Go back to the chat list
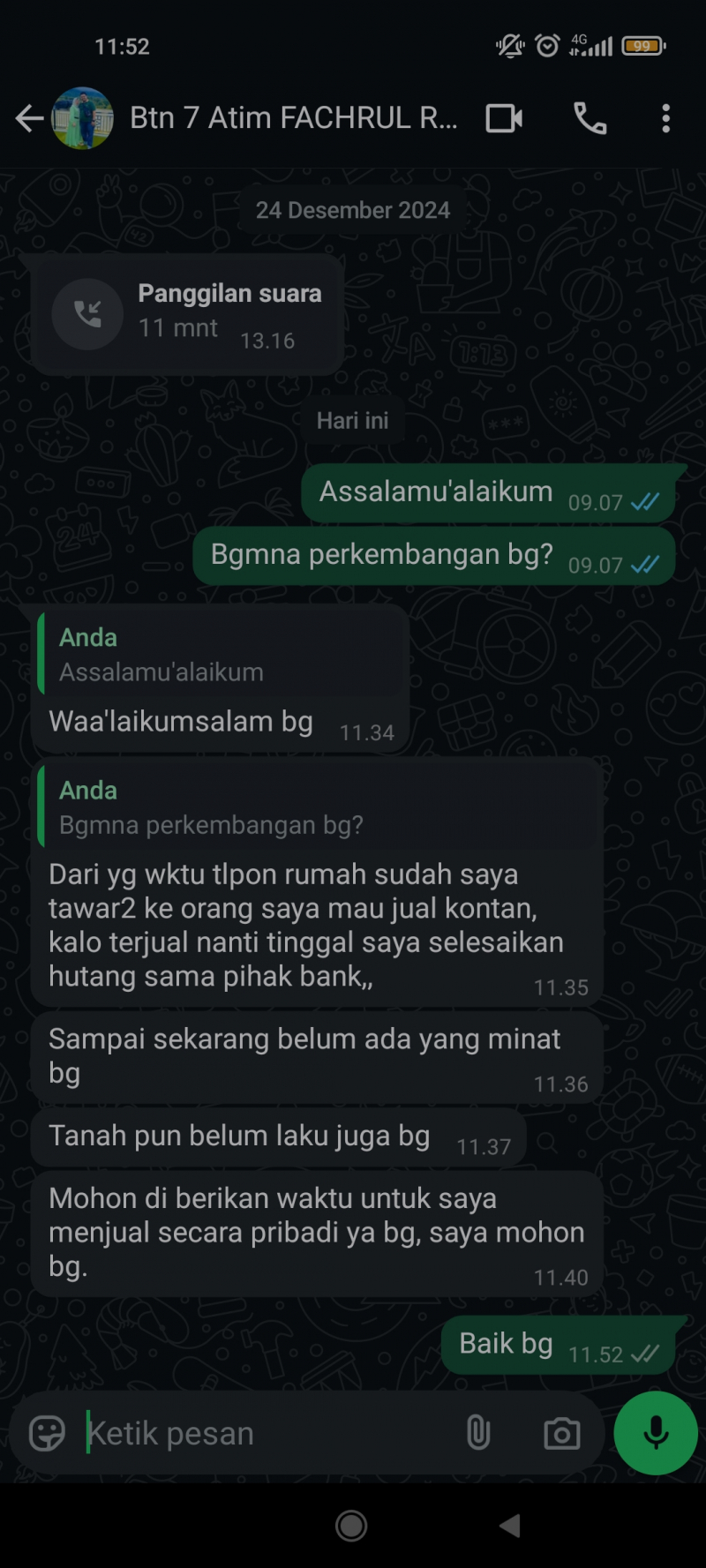 [29, 118]
